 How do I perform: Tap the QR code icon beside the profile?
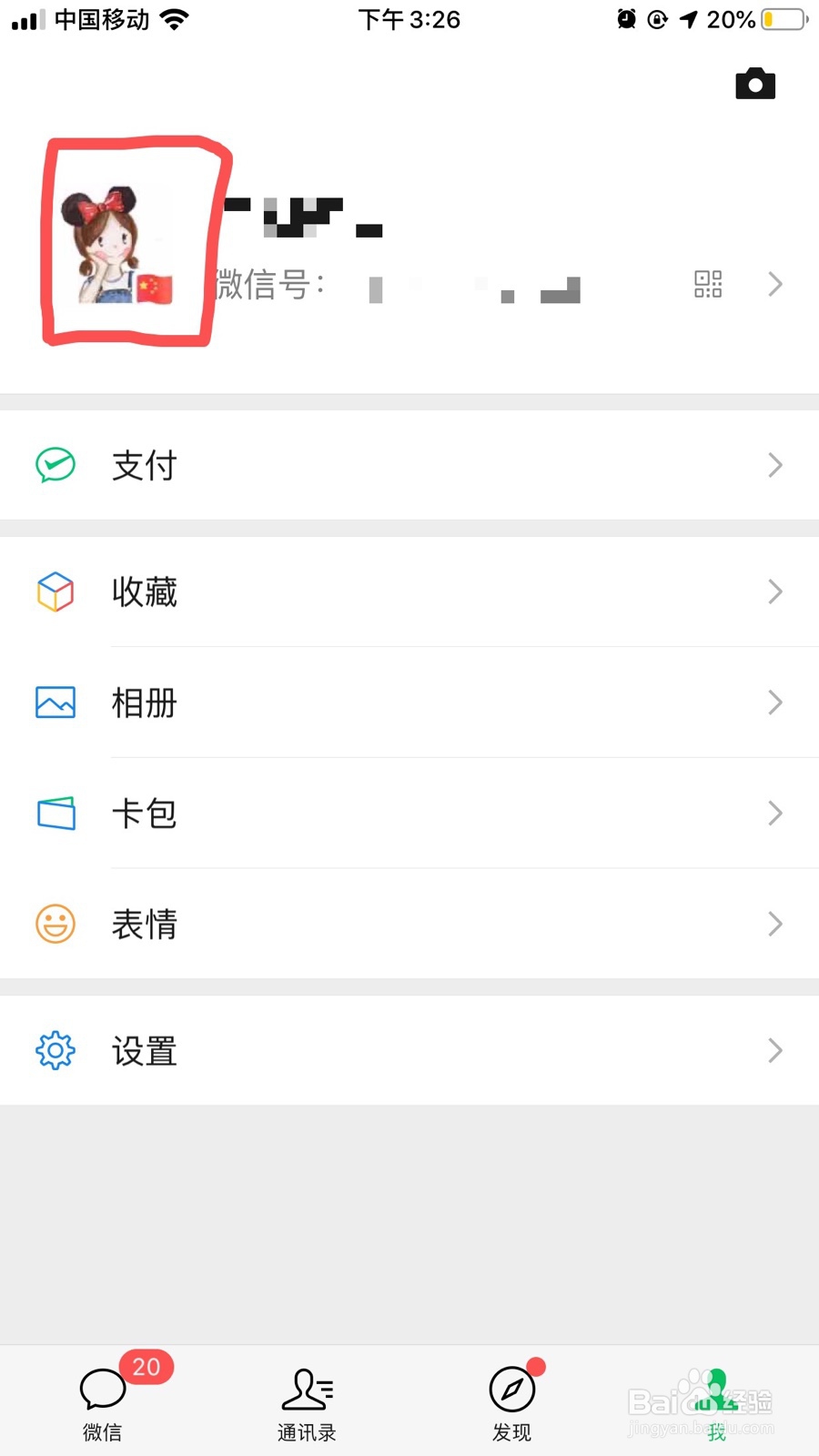(708, 284)
